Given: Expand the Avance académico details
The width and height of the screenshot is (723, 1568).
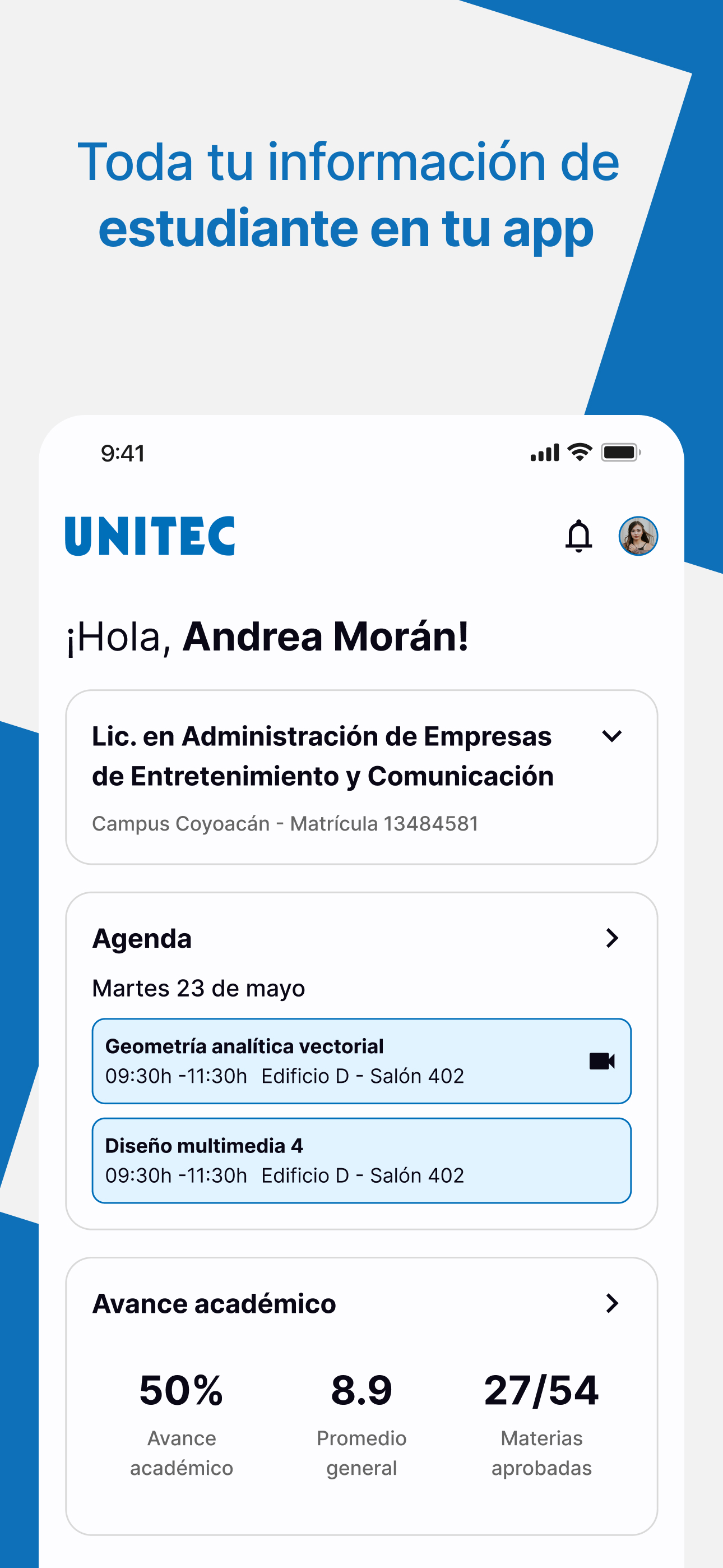Looking at the screenshot, I should [x=613, y=1303].
